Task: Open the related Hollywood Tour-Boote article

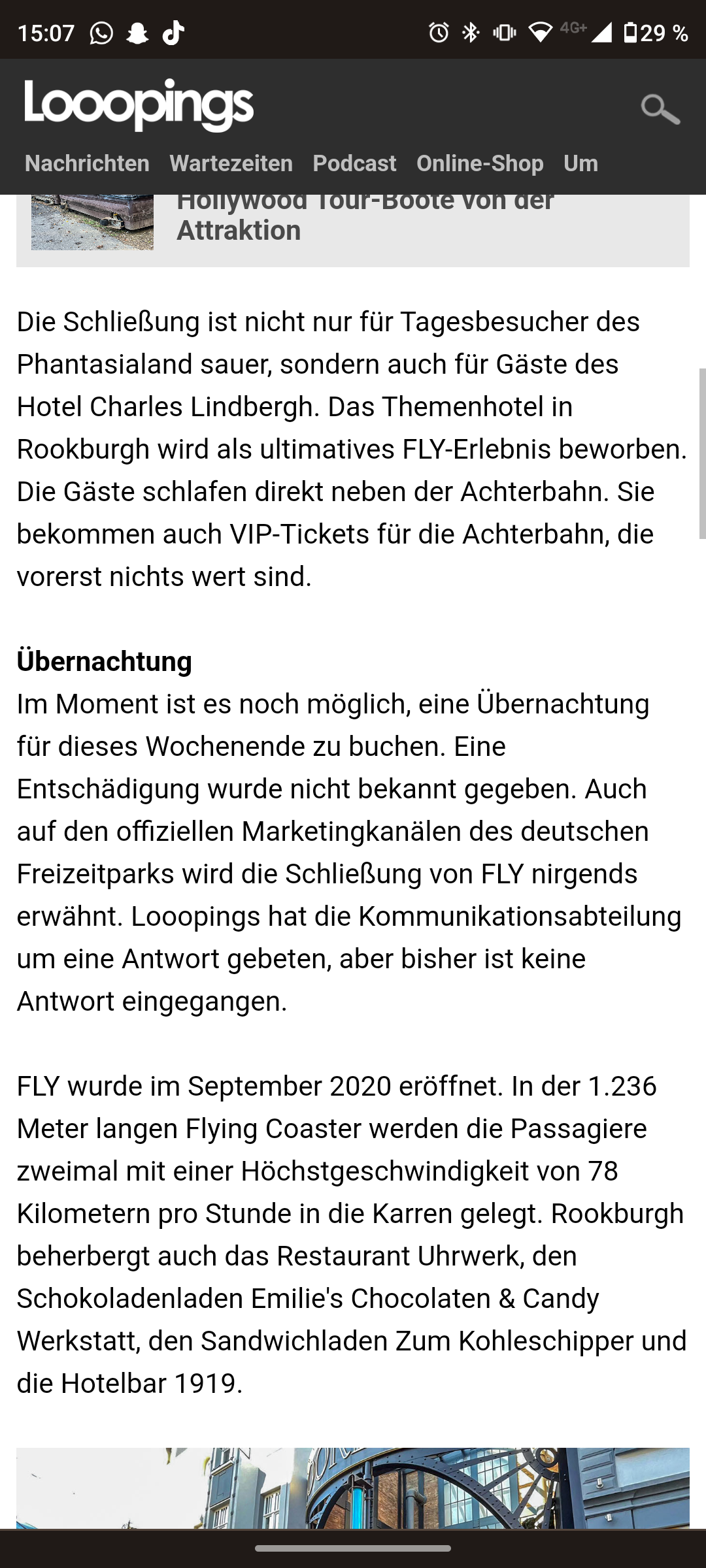Action: (x=353, y=222)
